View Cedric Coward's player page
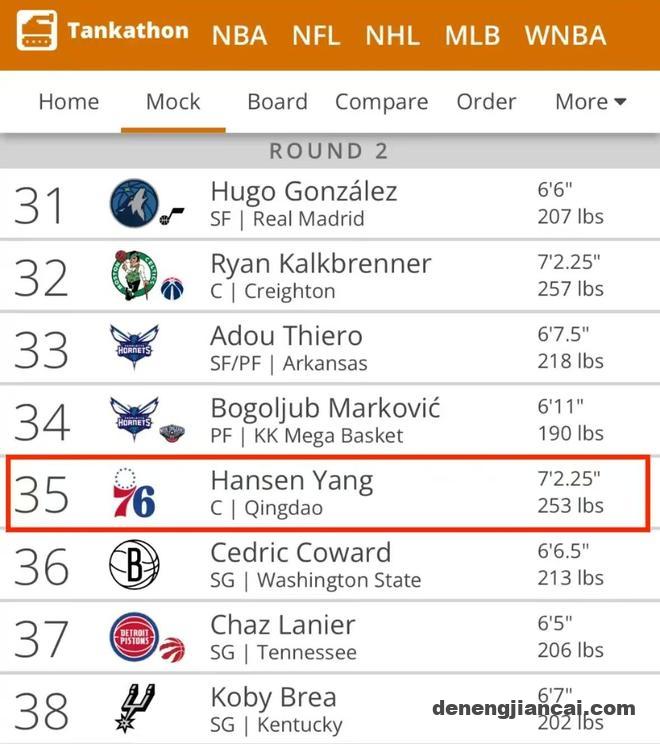 point(300,553)
